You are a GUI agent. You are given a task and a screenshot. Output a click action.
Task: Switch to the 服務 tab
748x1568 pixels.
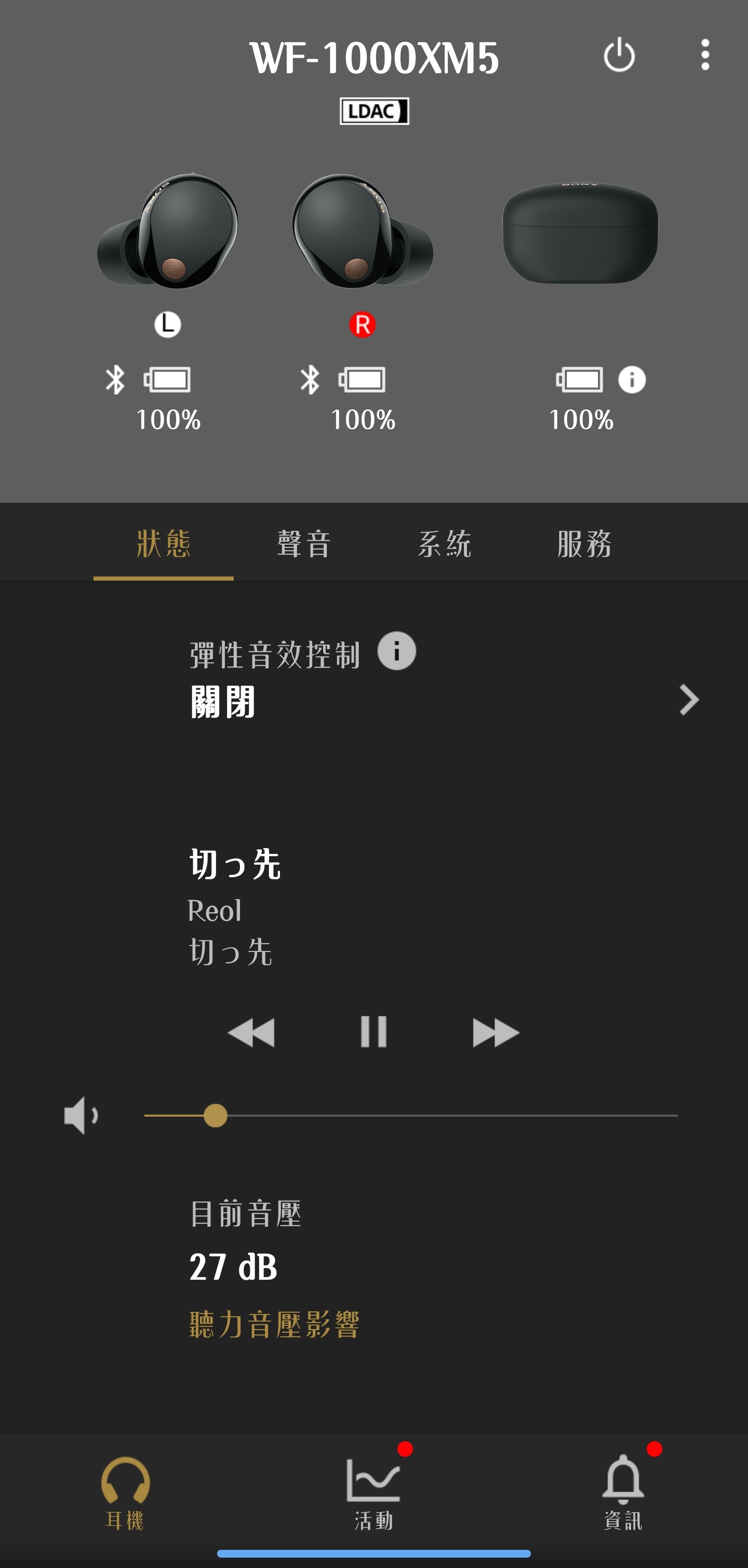(x=584, y=543)
